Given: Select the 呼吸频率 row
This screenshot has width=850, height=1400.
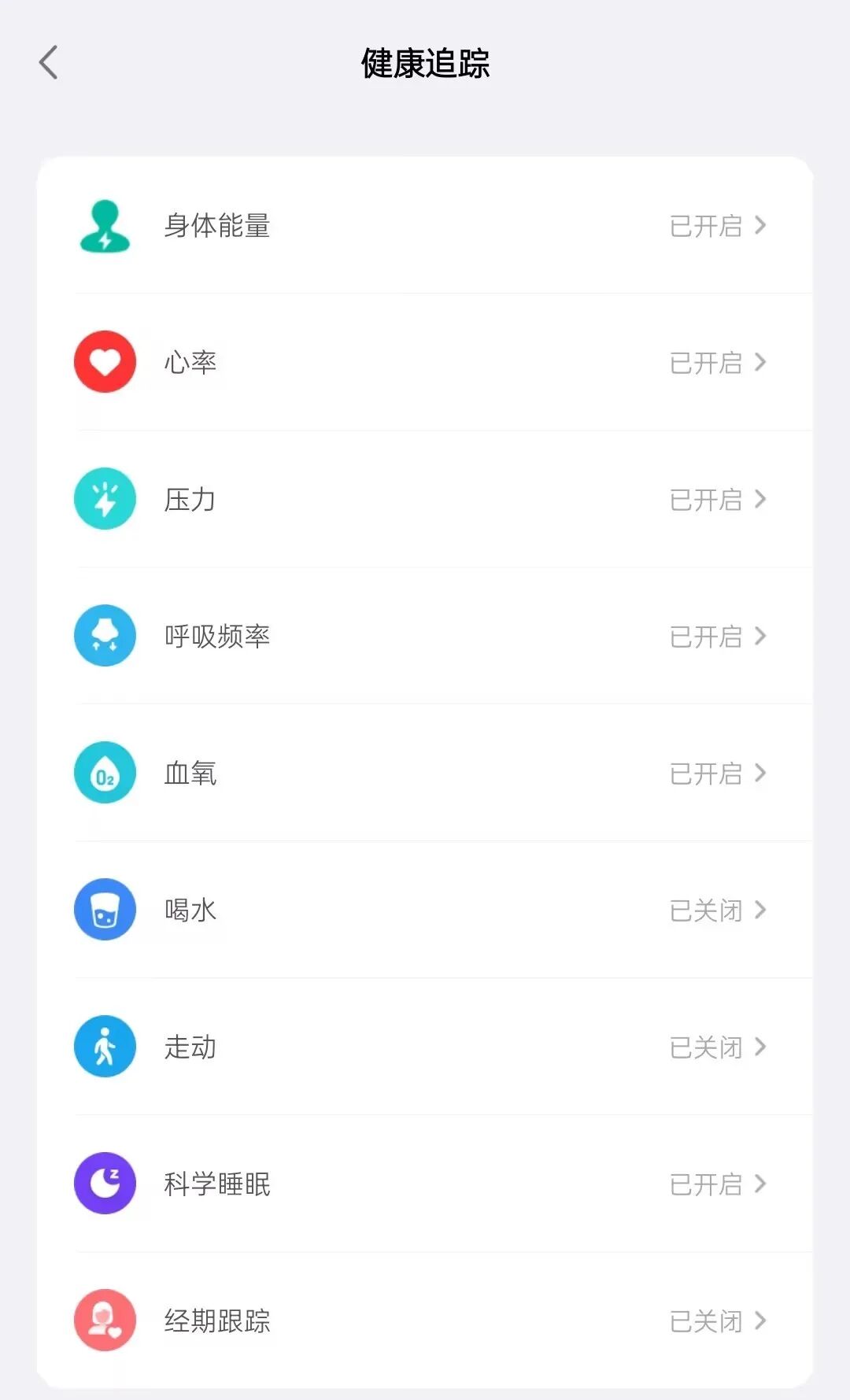Looking at the screenshot, I should (425, 636).
